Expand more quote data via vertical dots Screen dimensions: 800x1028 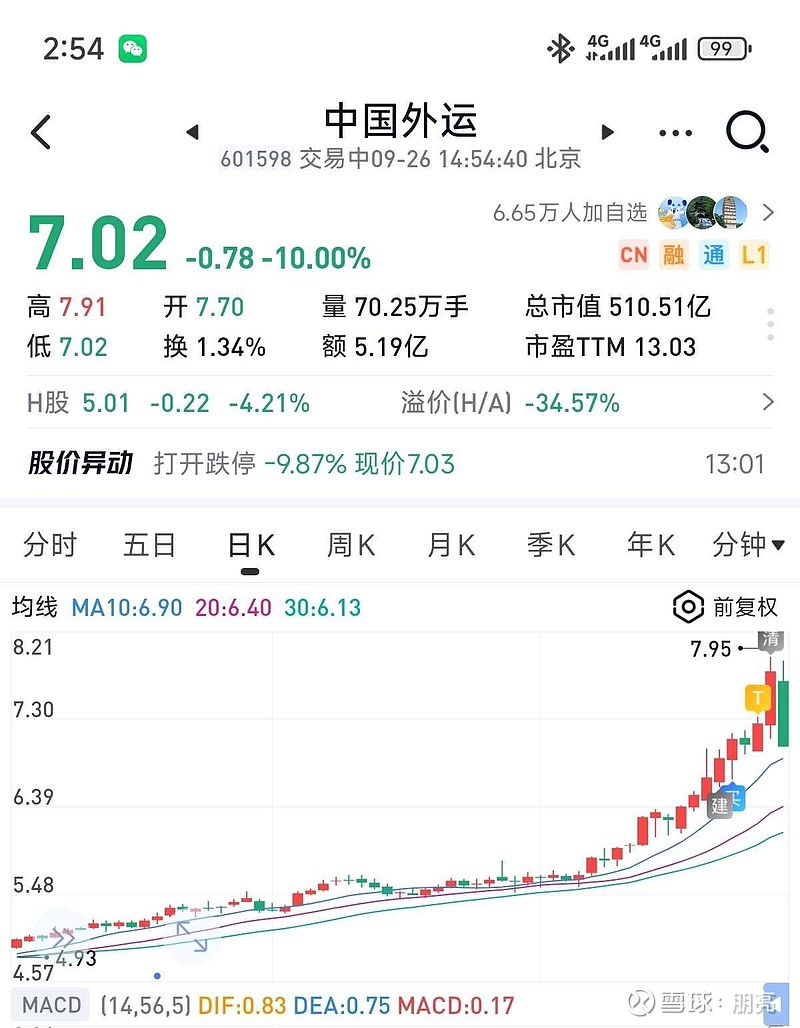pyautogui.click(x=771, y=325)
